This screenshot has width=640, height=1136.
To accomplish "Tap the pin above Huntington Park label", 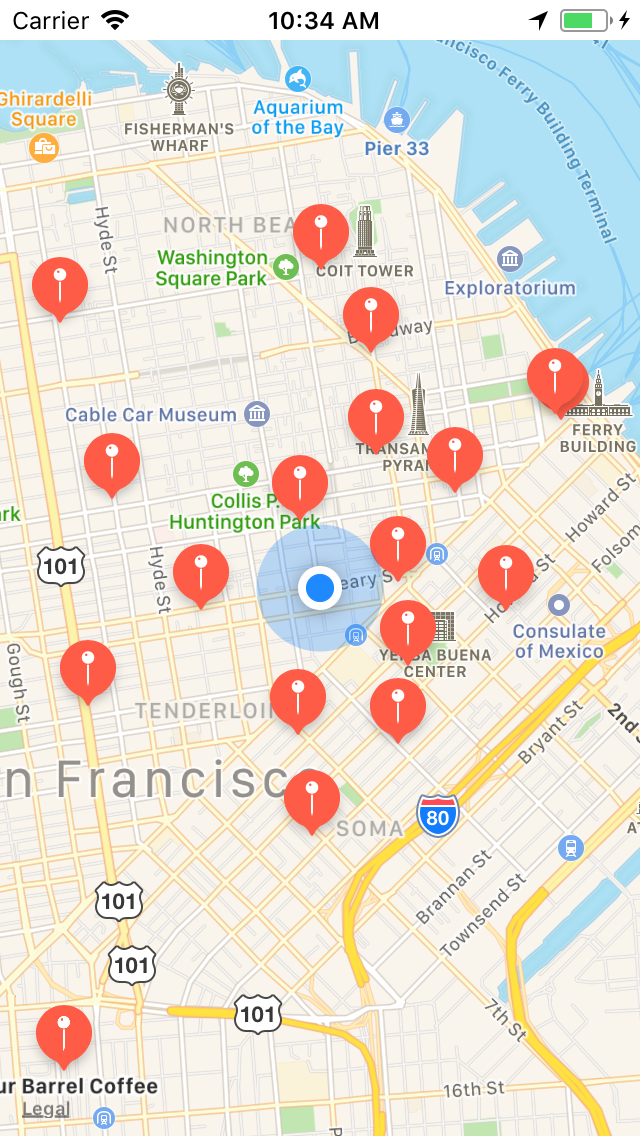I will (x=299, y=486).
